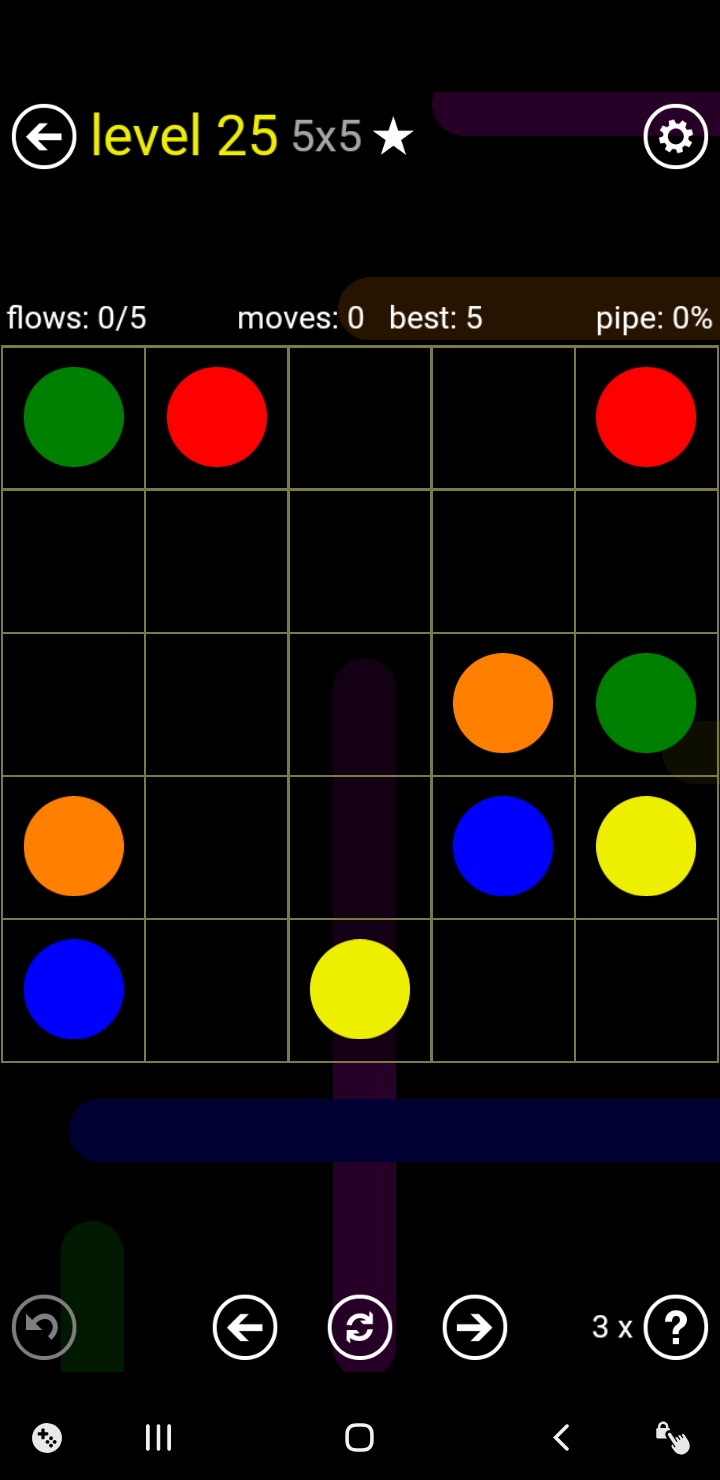Select the blue dot beside the yellow dot

click(503, 846)
